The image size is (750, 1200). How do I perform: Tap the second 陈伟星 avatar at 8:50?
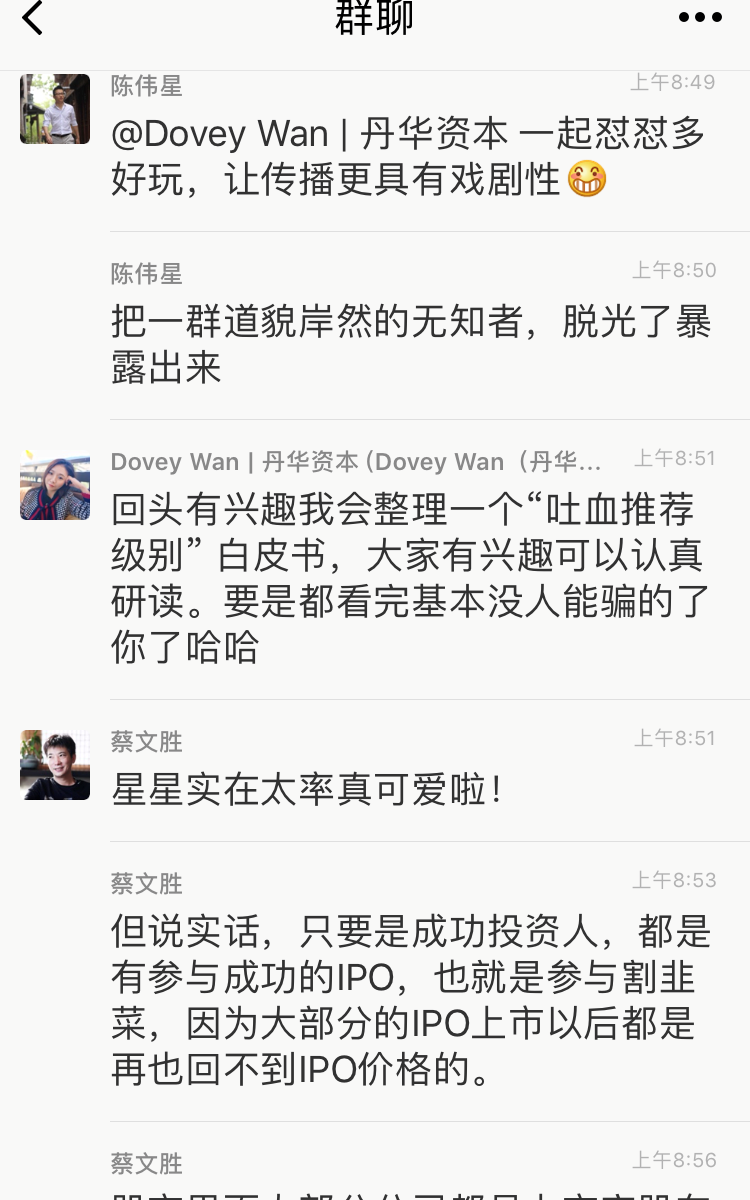(x=54, y=290)
